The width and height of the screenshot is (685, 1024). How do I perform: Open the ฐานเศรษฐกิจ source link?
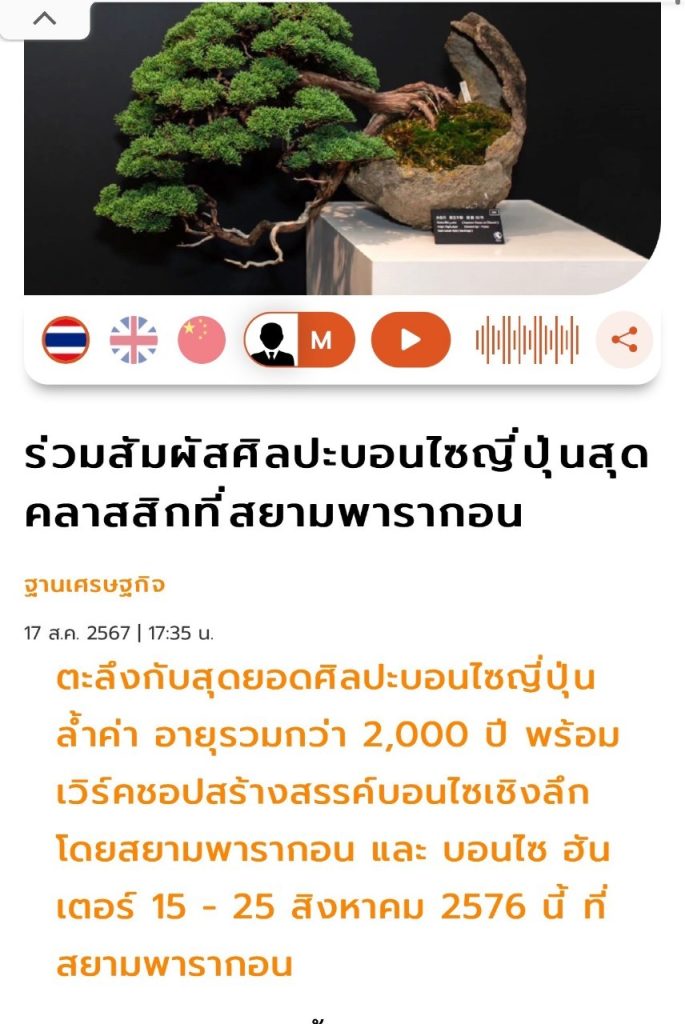[x=94, y=586]
